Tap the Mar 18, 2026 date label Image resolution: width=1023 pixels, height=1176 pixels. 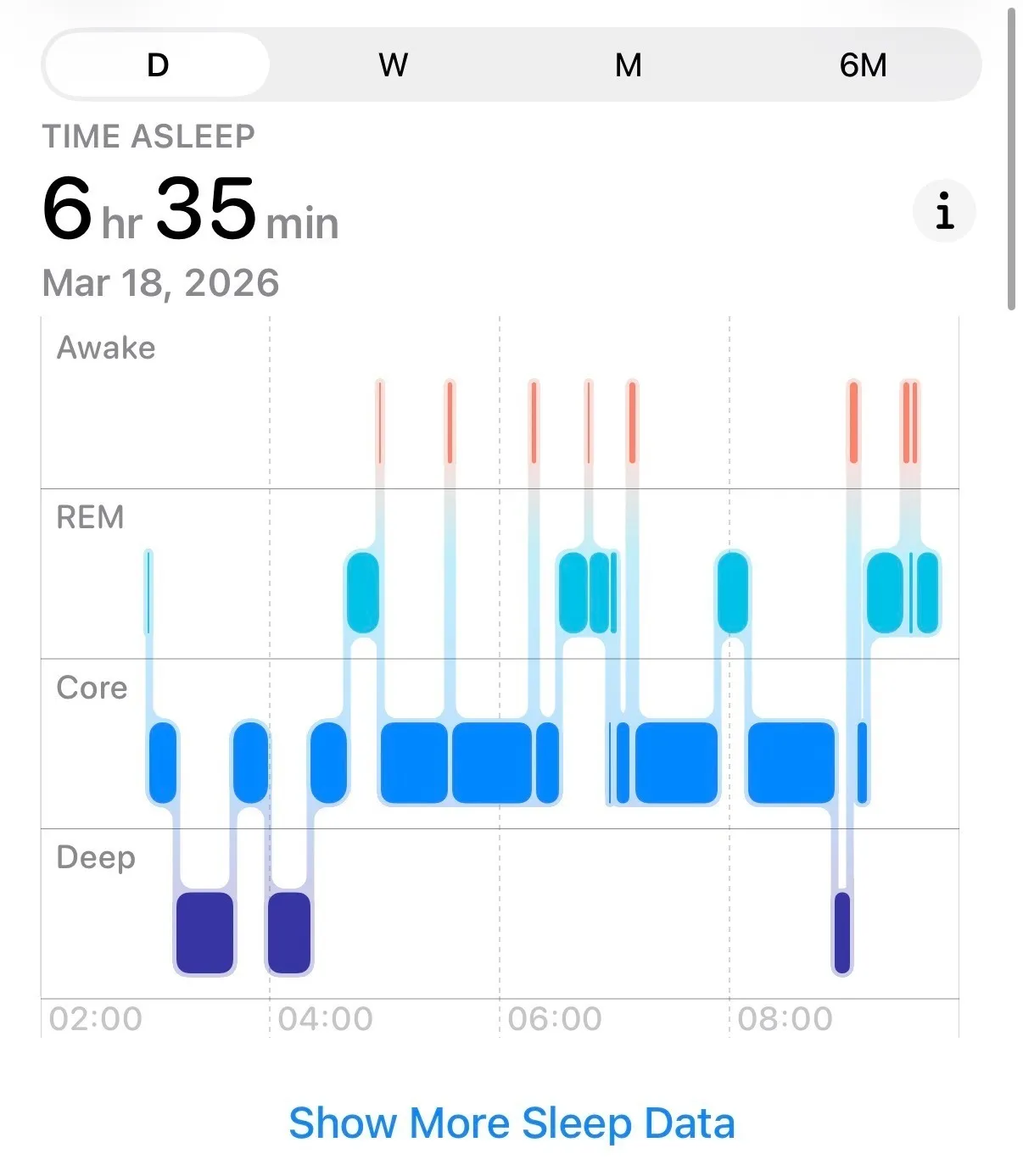161,283
